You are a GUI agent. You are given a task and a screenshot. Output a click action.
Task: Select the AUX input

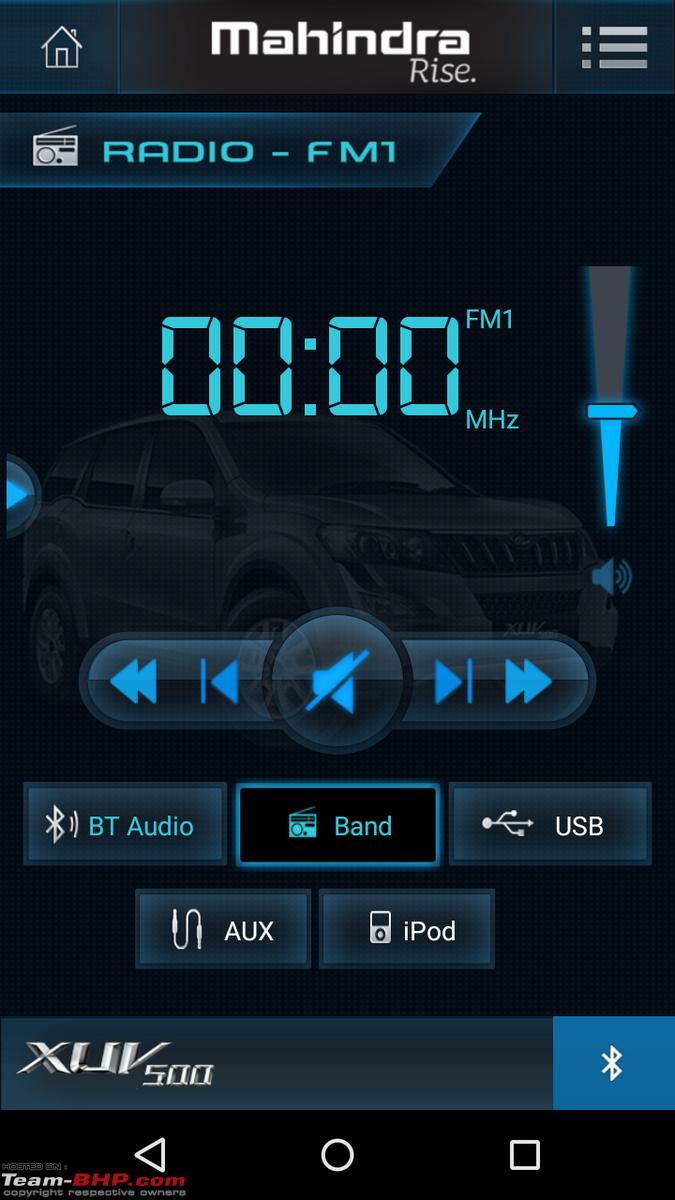click(x=223, y=930)
